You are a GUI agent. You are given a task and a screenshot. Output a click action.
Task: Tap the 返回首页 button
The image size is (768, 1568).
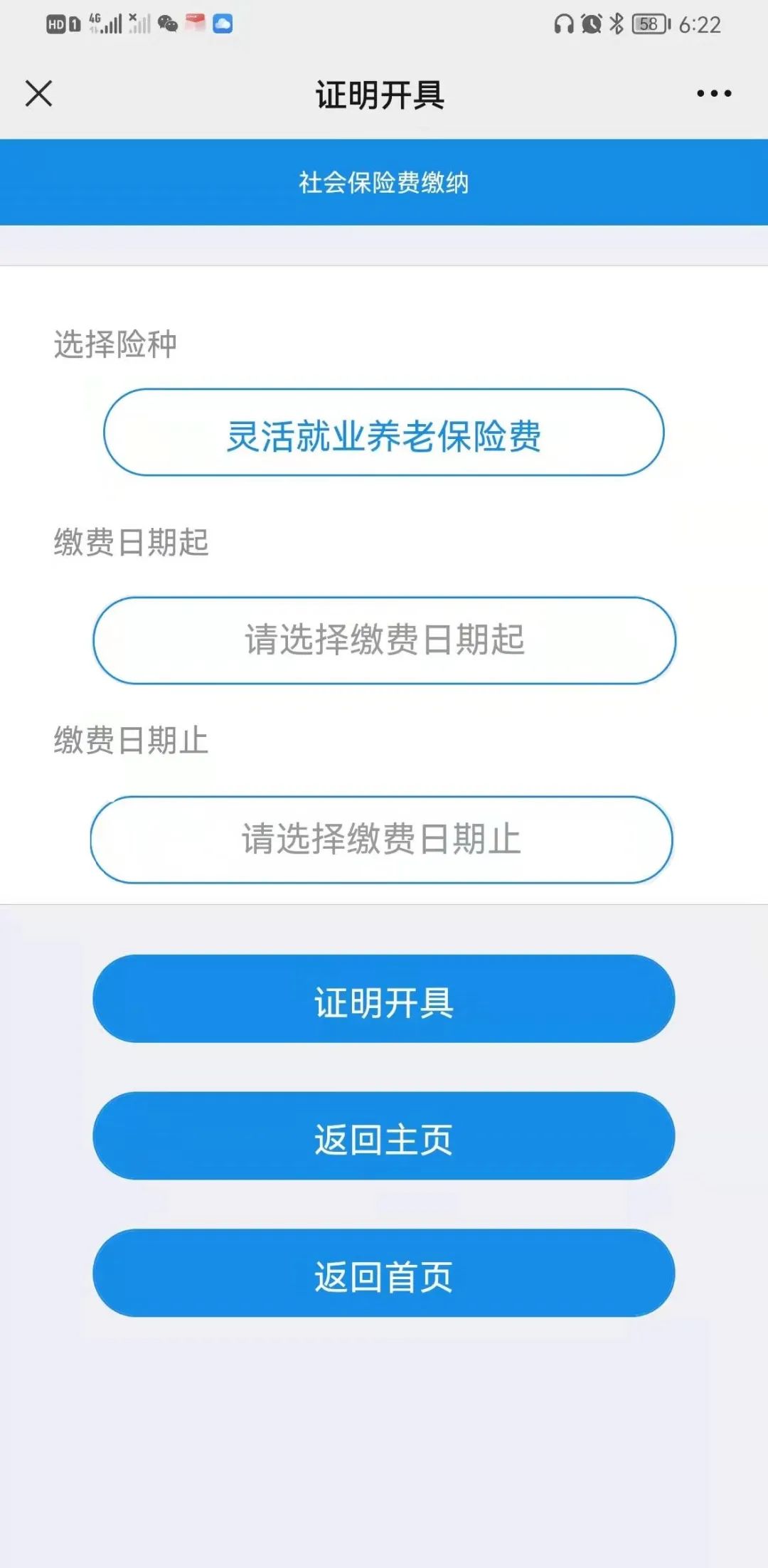tap(384, 1273)
